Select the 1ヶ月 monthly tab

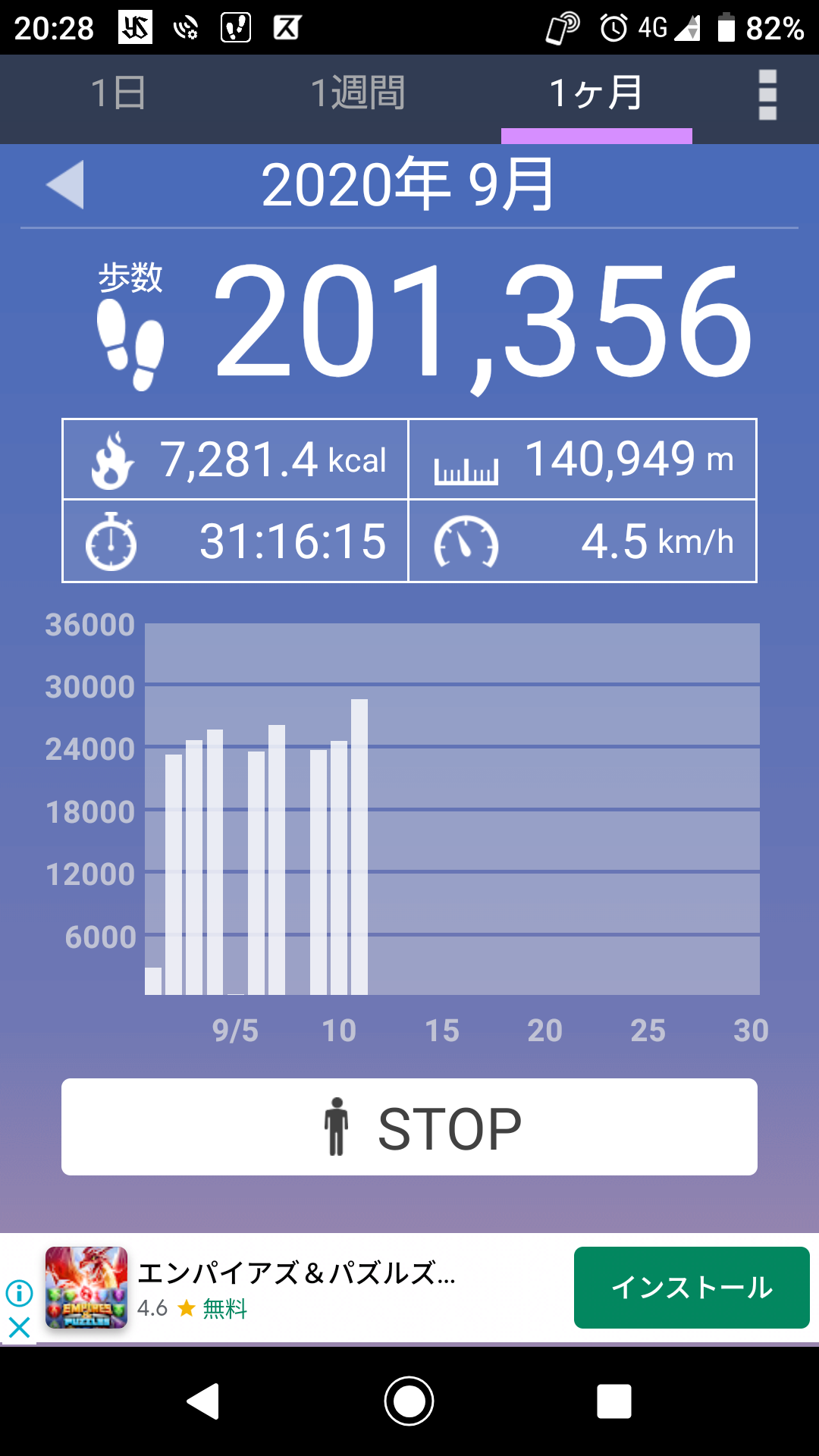(x=596, y=94)
